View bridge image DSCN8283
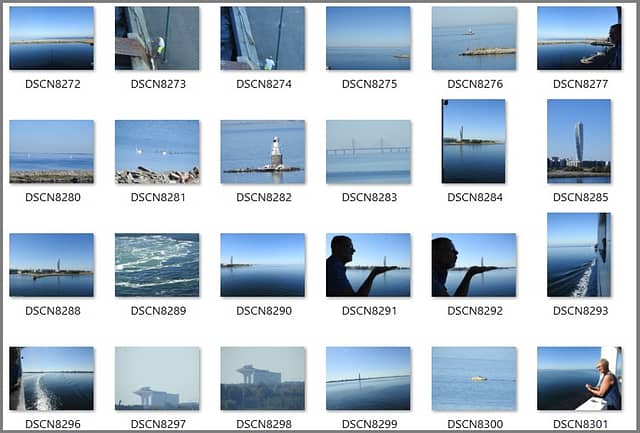The height and width of the screenshot is (433, 640). (368, 151)
